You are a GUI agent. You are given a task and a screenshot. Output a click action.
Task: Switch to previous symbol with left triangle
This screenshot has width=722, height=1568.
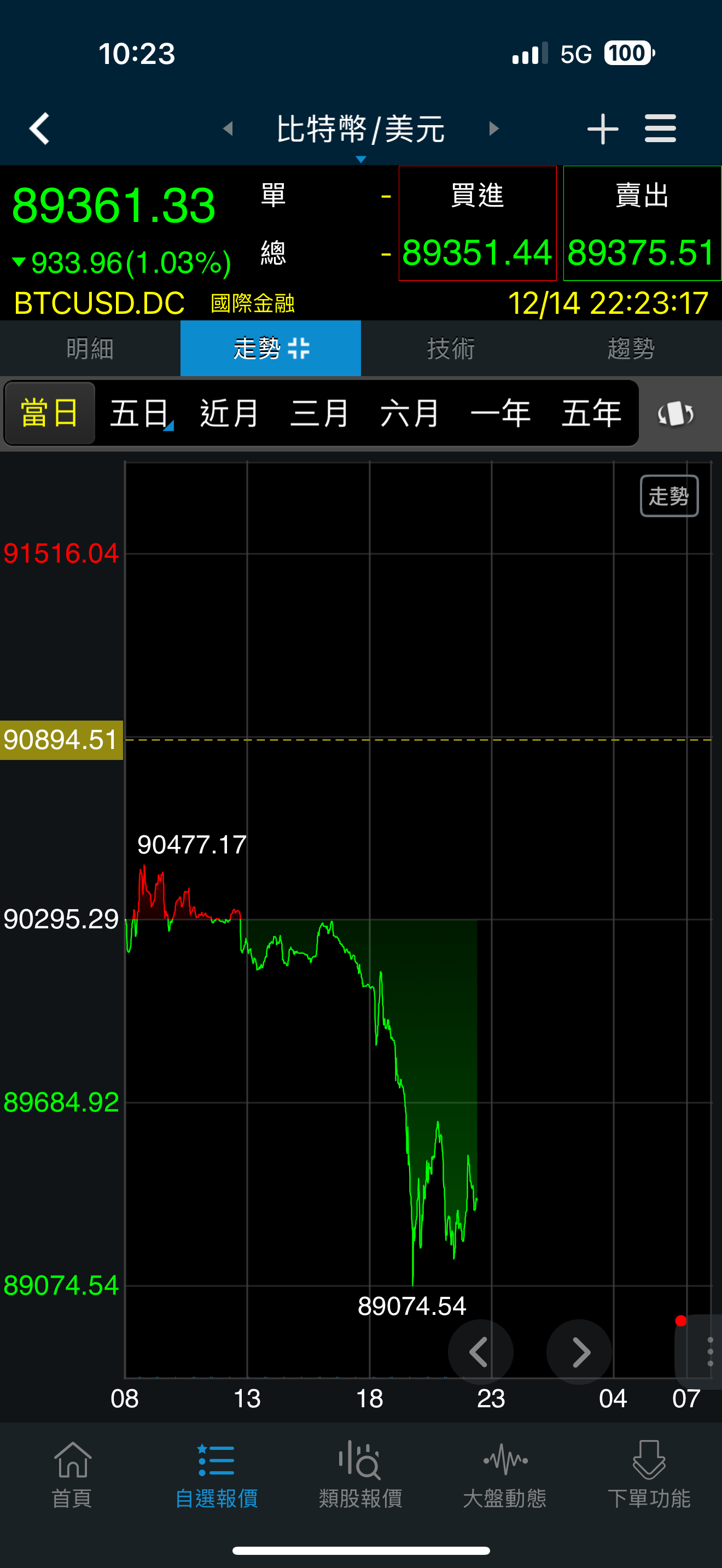click(x=228, y=128)
